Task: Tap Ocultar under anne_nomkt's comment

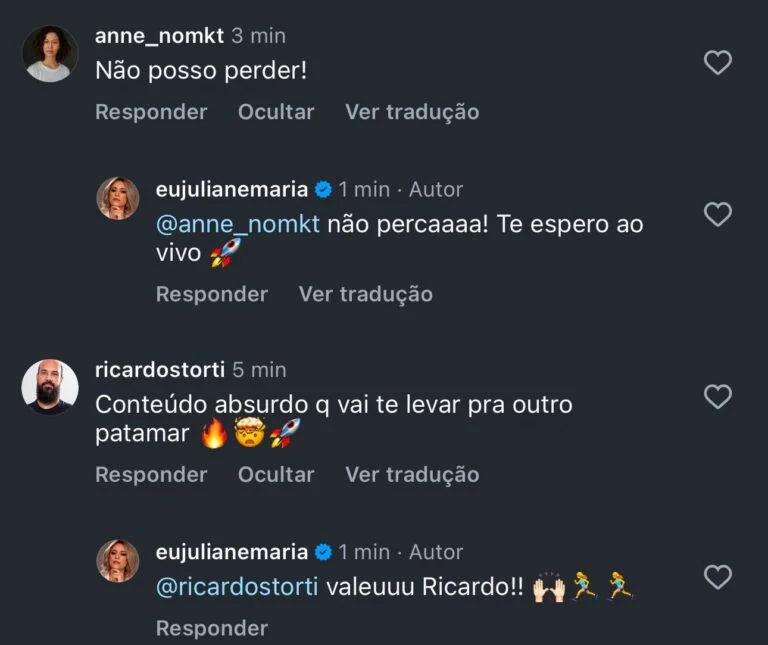Action: [276, 112]
